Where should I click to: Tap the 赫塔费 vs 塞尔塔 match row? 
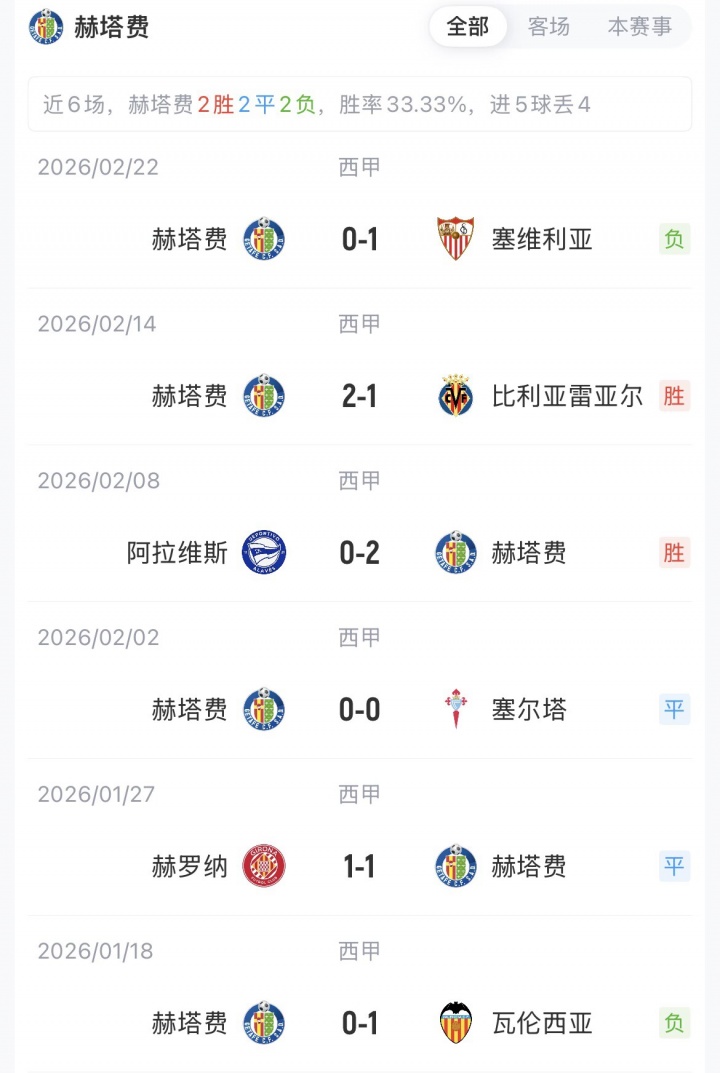pos(360,710)
